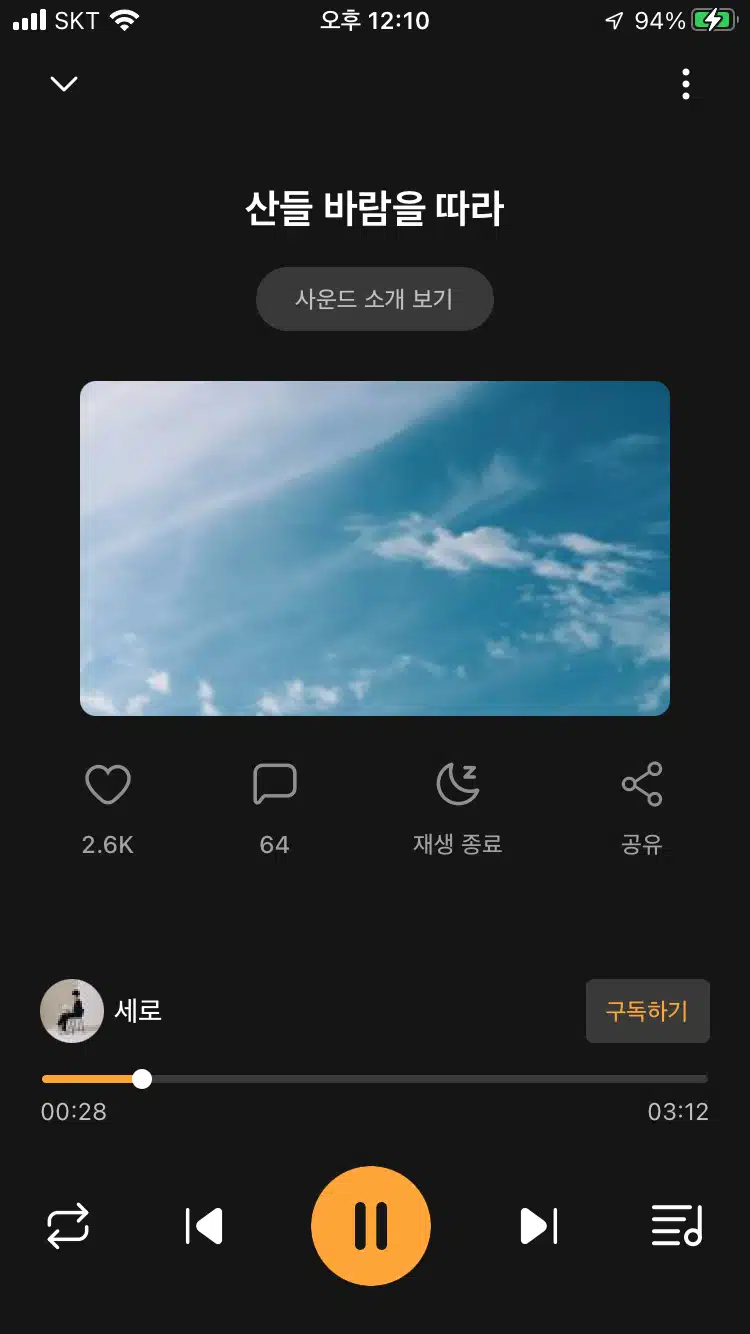Tap the 사운드 소개 보기 button
Screen dimensions: 750x1334
tap(375, 299)
